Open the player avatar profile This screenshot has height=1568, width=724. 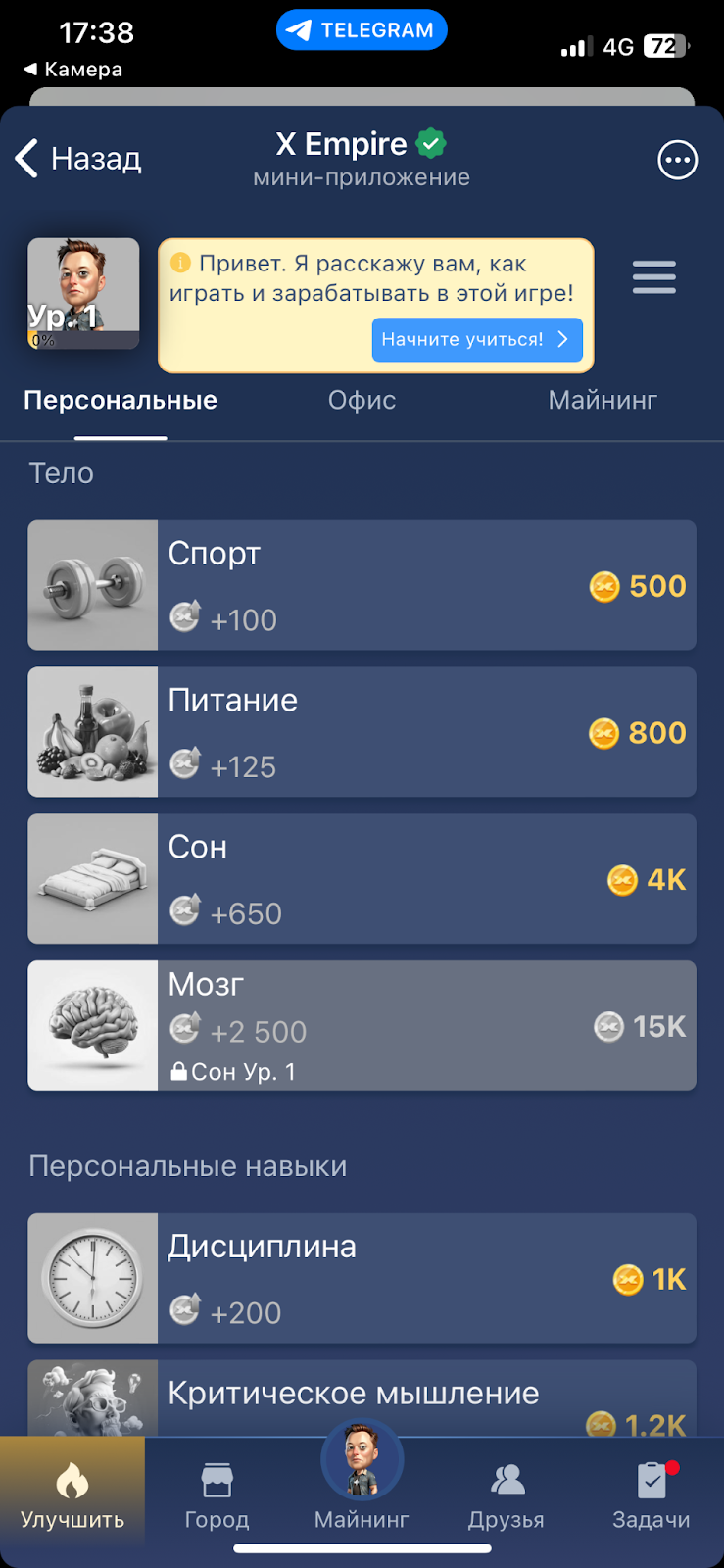pyautogui.click(x=83, y=293)
